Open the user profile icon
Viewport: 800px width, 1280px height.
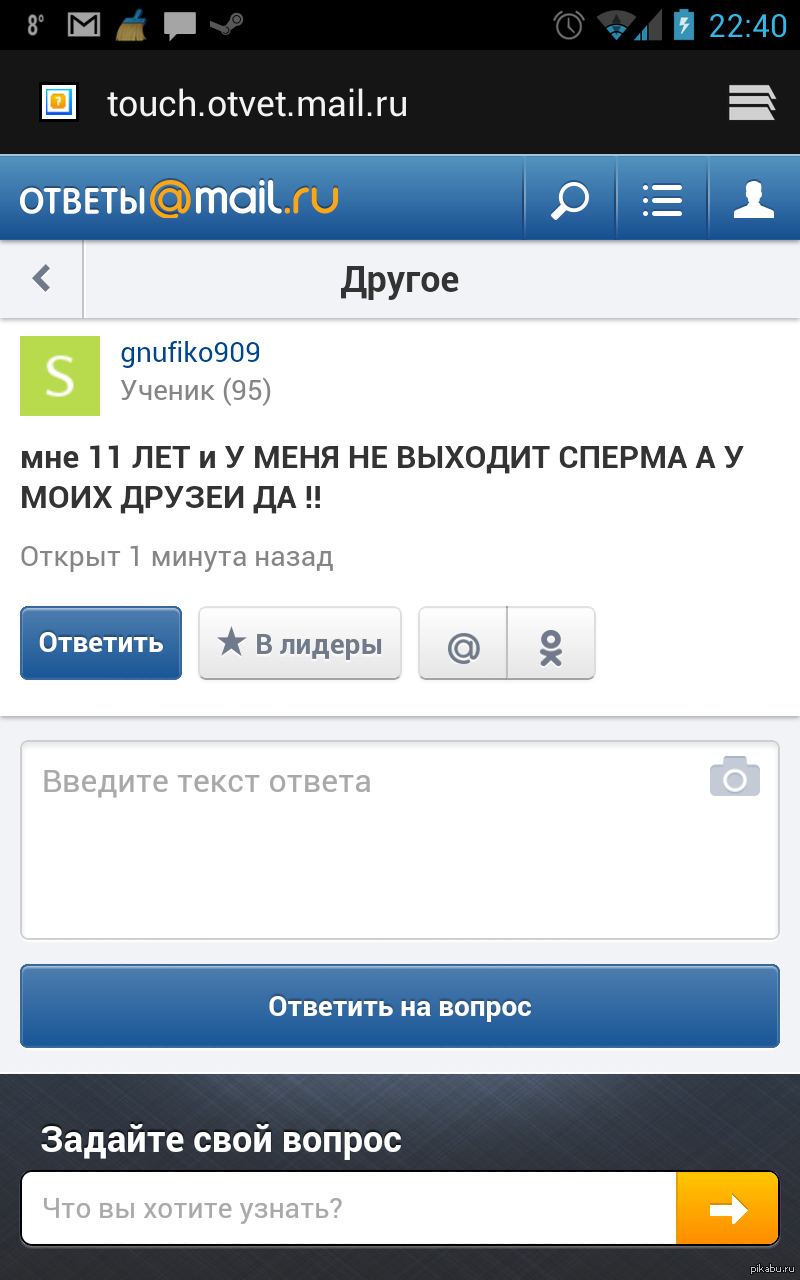(x=754, y=199)
